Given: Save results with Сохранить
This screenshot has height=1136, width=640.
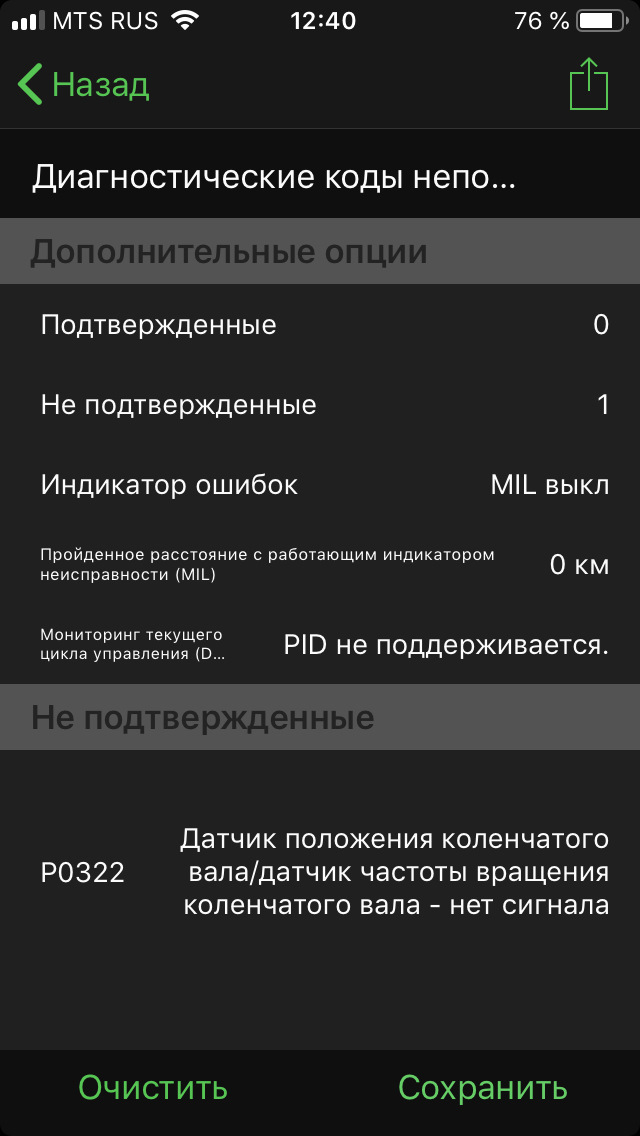Looking at the screenshot, I should [x=483, y=1087].
